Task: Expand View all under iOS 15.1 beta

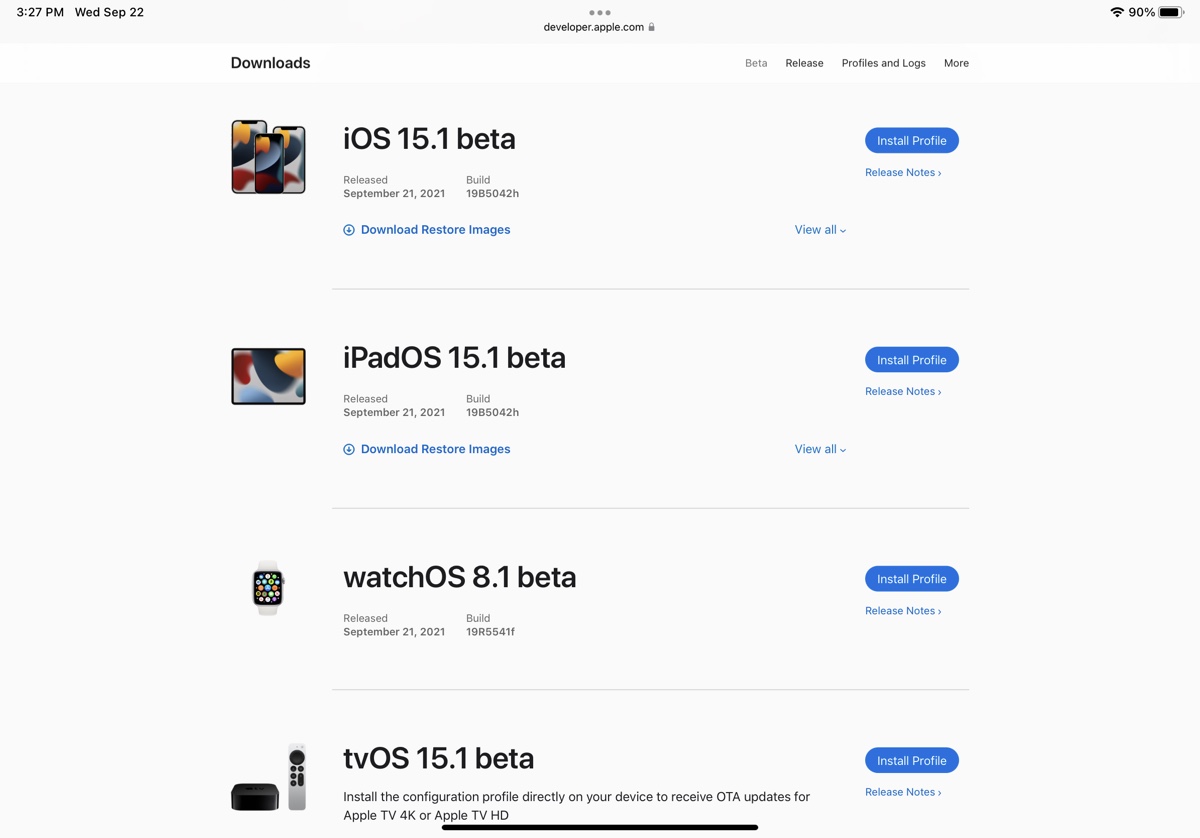Action: (x=820, y=230)
